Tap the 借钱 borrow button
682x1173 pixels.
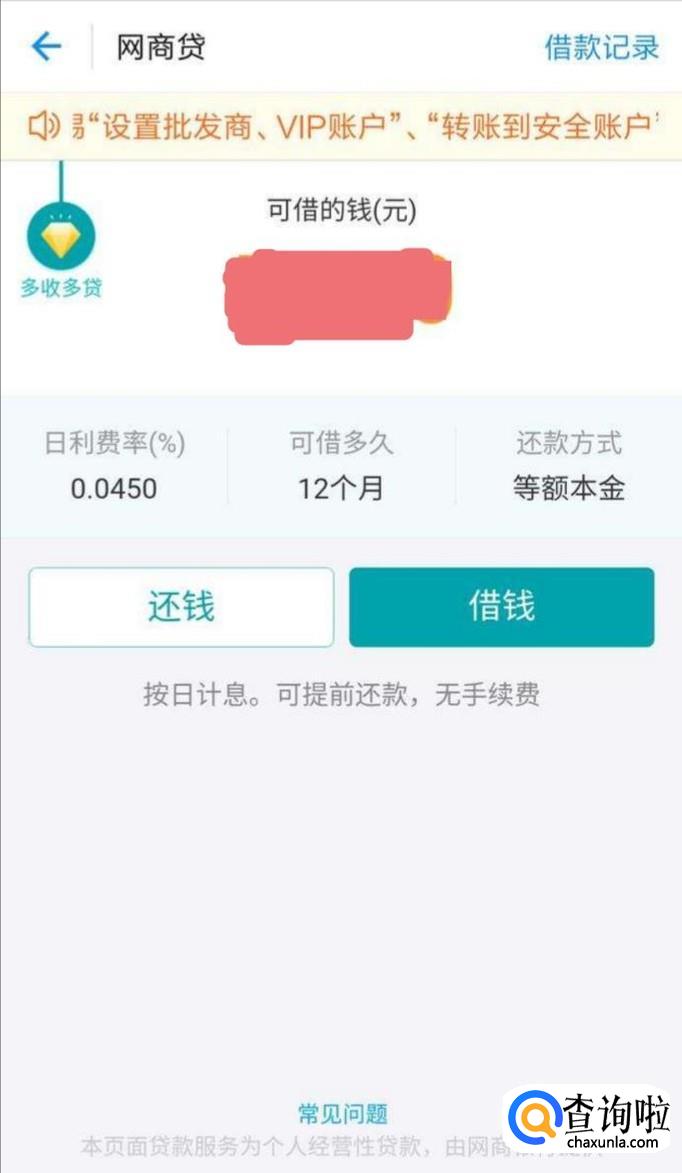point(501,607)
